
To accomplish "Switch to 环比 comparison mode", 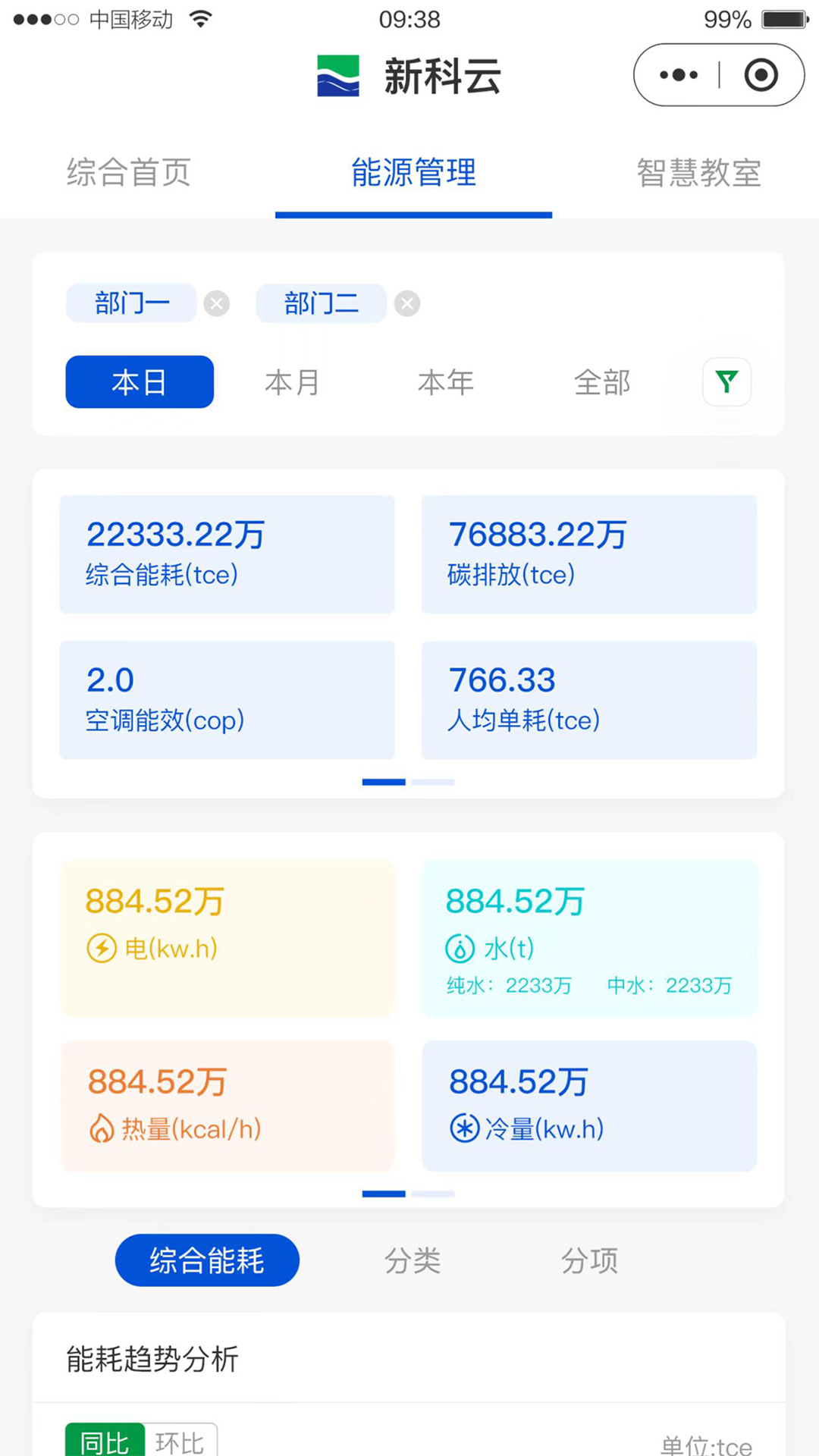I will [x=180, y=1440].
